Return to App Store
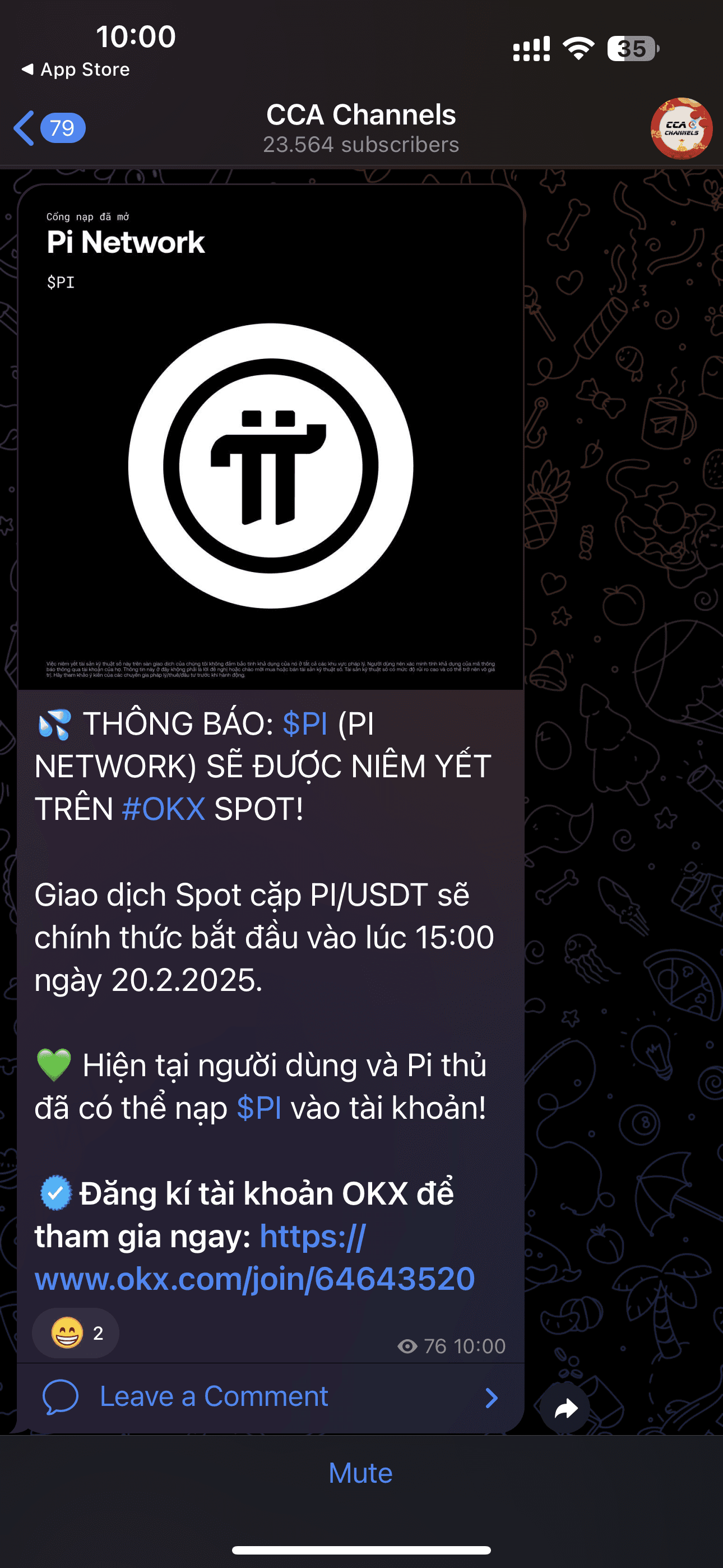The width and height of the screenshot is (723, 1568). (76, 70)
